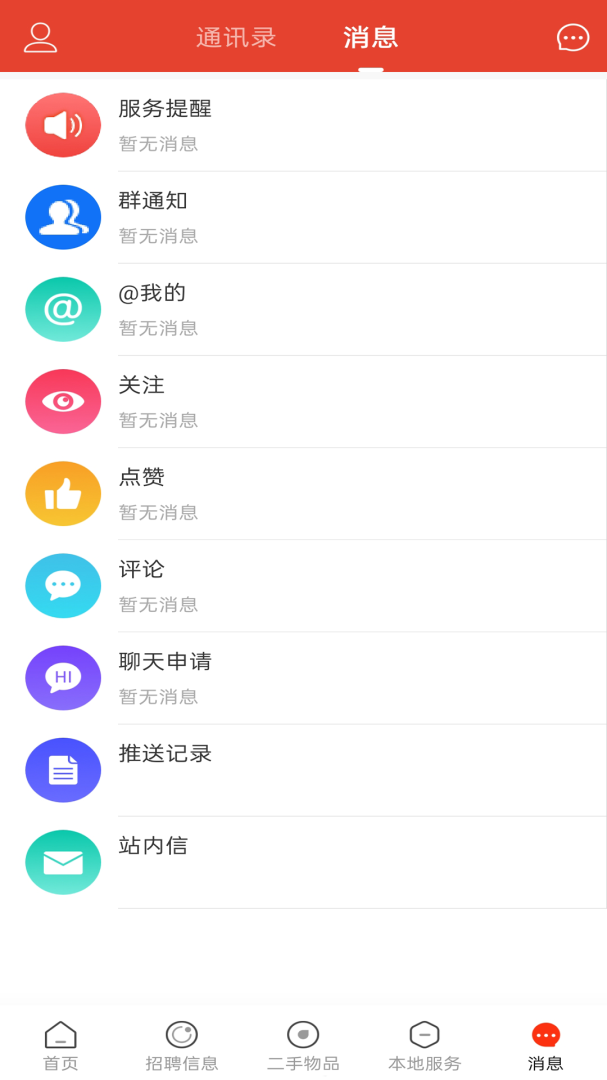Tap the chat bubble icon in header
This screenshot has height=1080, width=607.
coord(572,38)
